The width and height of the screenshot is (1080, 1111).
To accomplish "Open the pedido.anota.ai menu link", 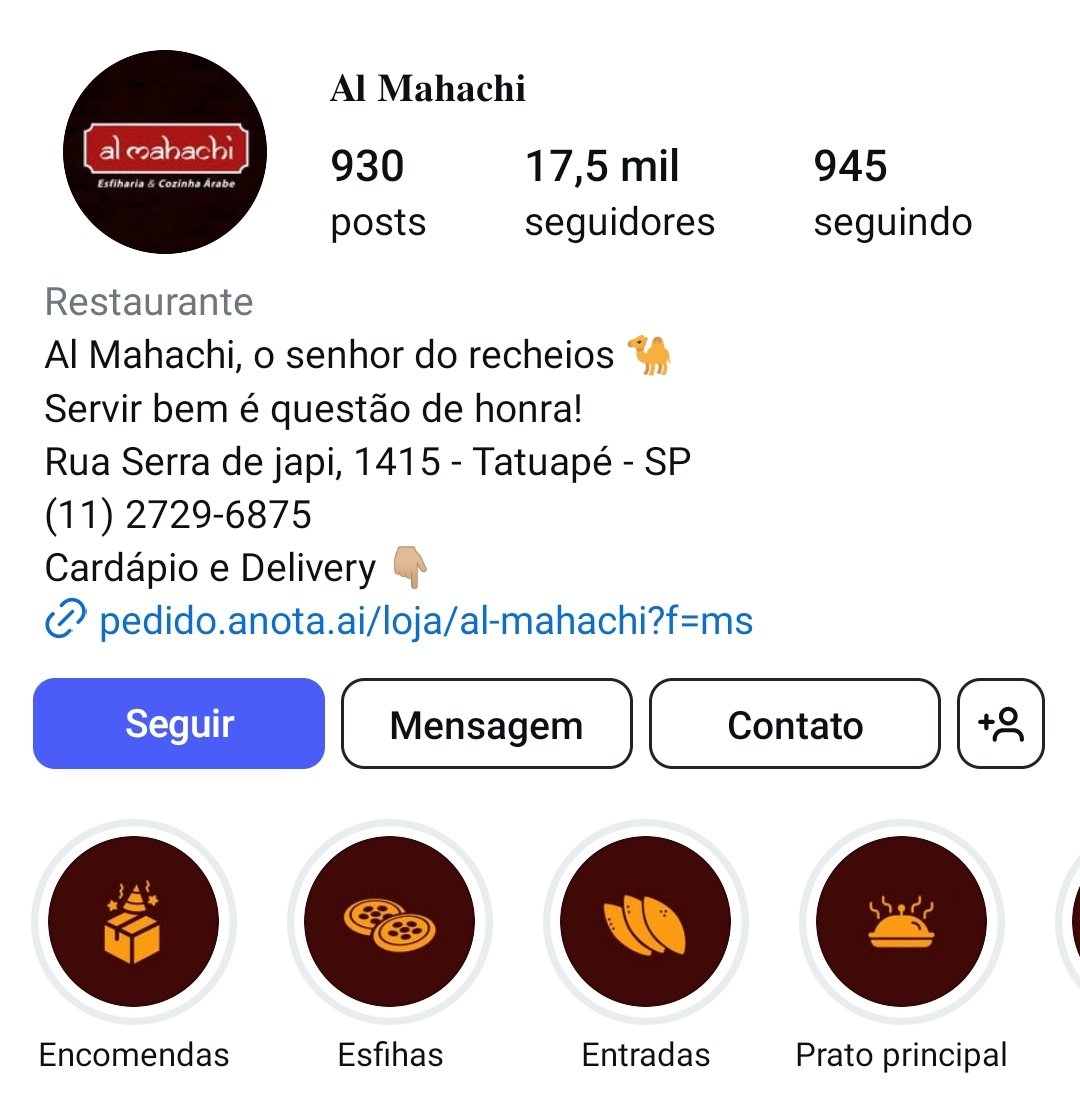I will [x=425, y=621].
